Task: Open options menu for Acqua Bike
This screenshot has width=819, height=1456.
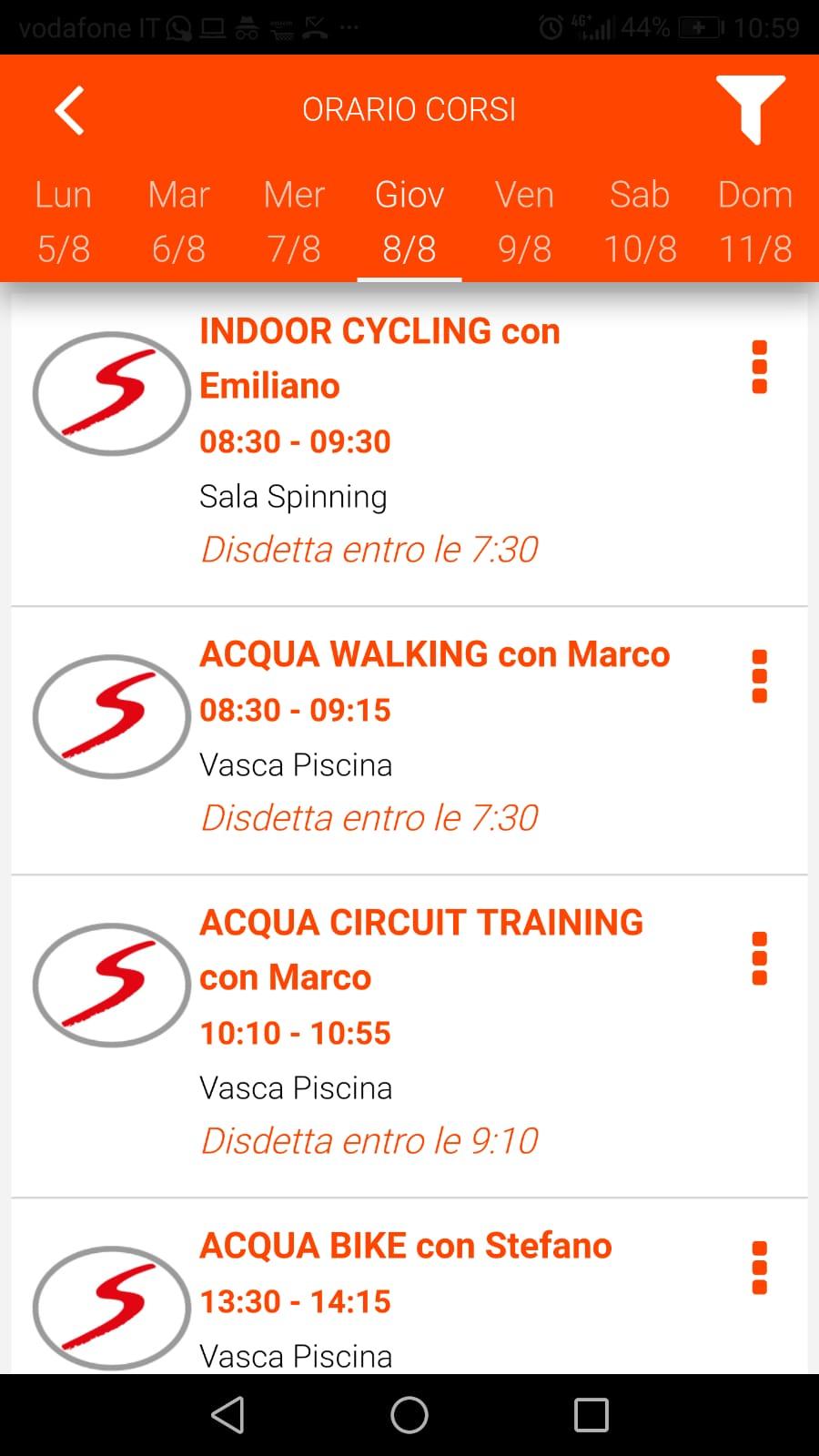Action: tap(760, 1268)
